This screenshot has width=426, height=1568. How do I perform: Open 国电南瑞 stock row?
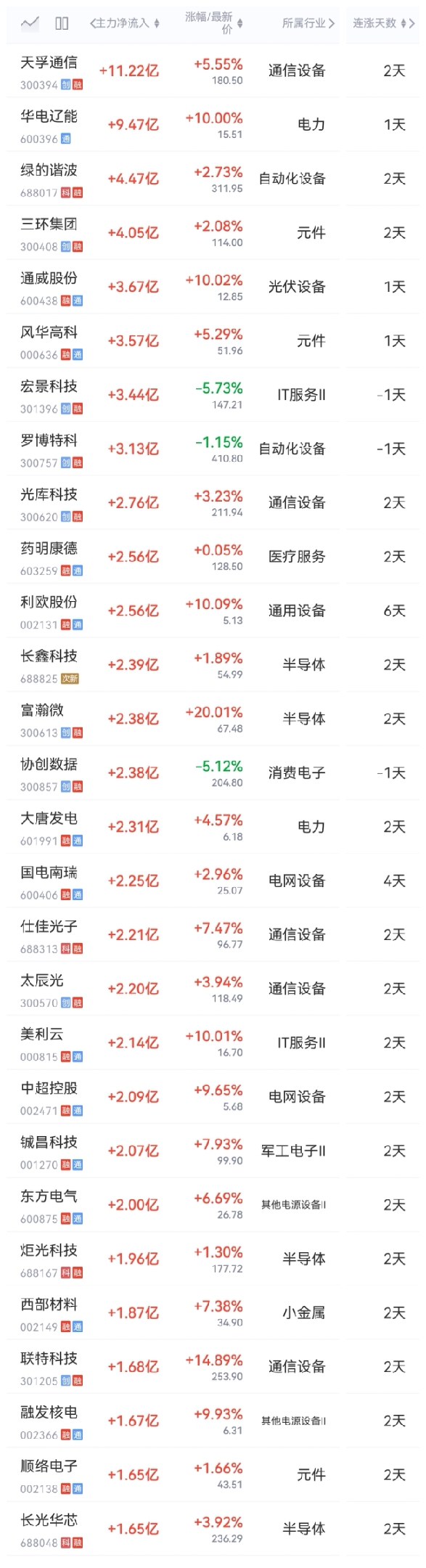coord(213,881)
